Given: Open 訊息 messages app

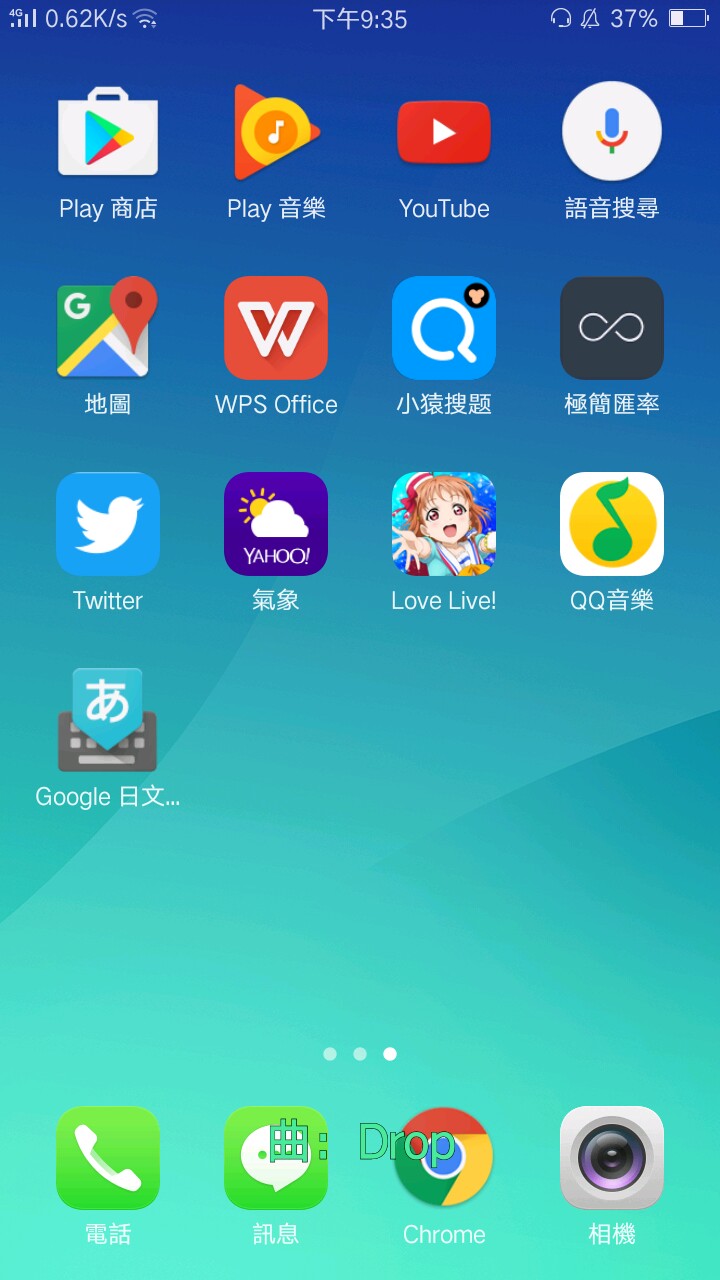Looking at the screenshot, I should coord(276,1158).
